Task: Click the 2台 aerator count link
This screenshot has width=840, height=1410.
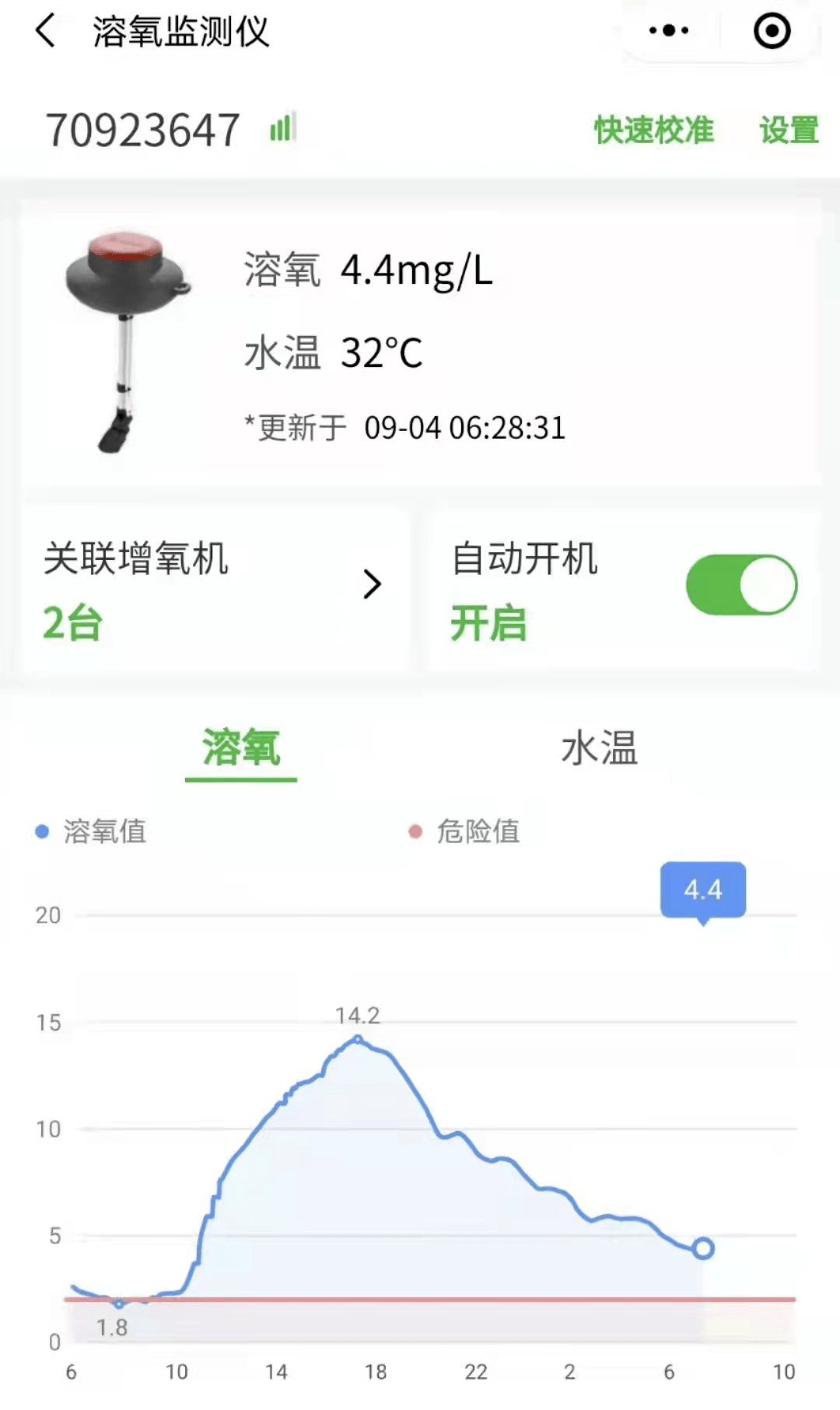Action: click(72, 622)
